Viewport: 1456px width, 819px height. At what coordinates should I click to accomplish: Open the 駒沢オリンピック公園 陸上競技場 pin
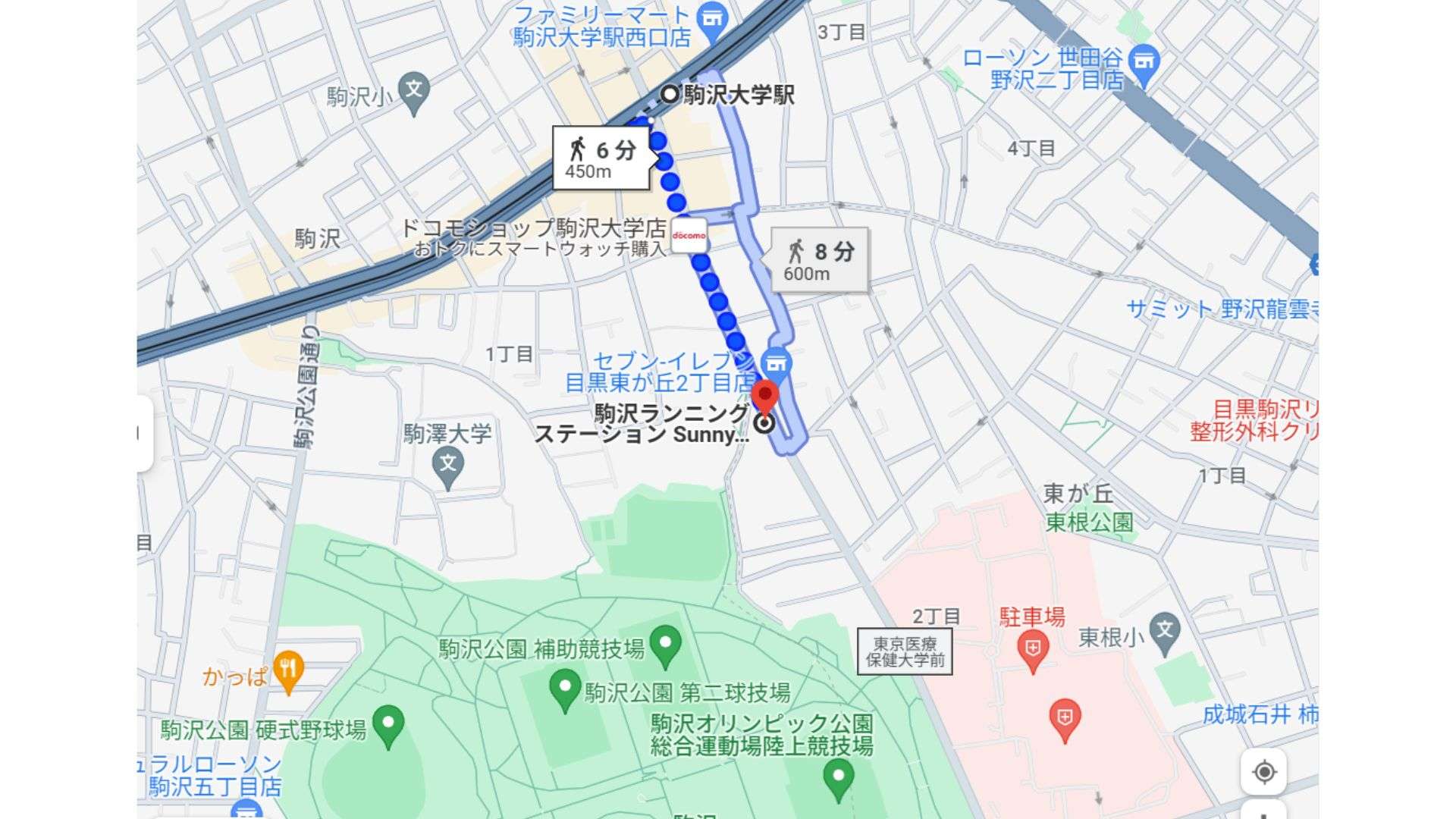point(838,779)
